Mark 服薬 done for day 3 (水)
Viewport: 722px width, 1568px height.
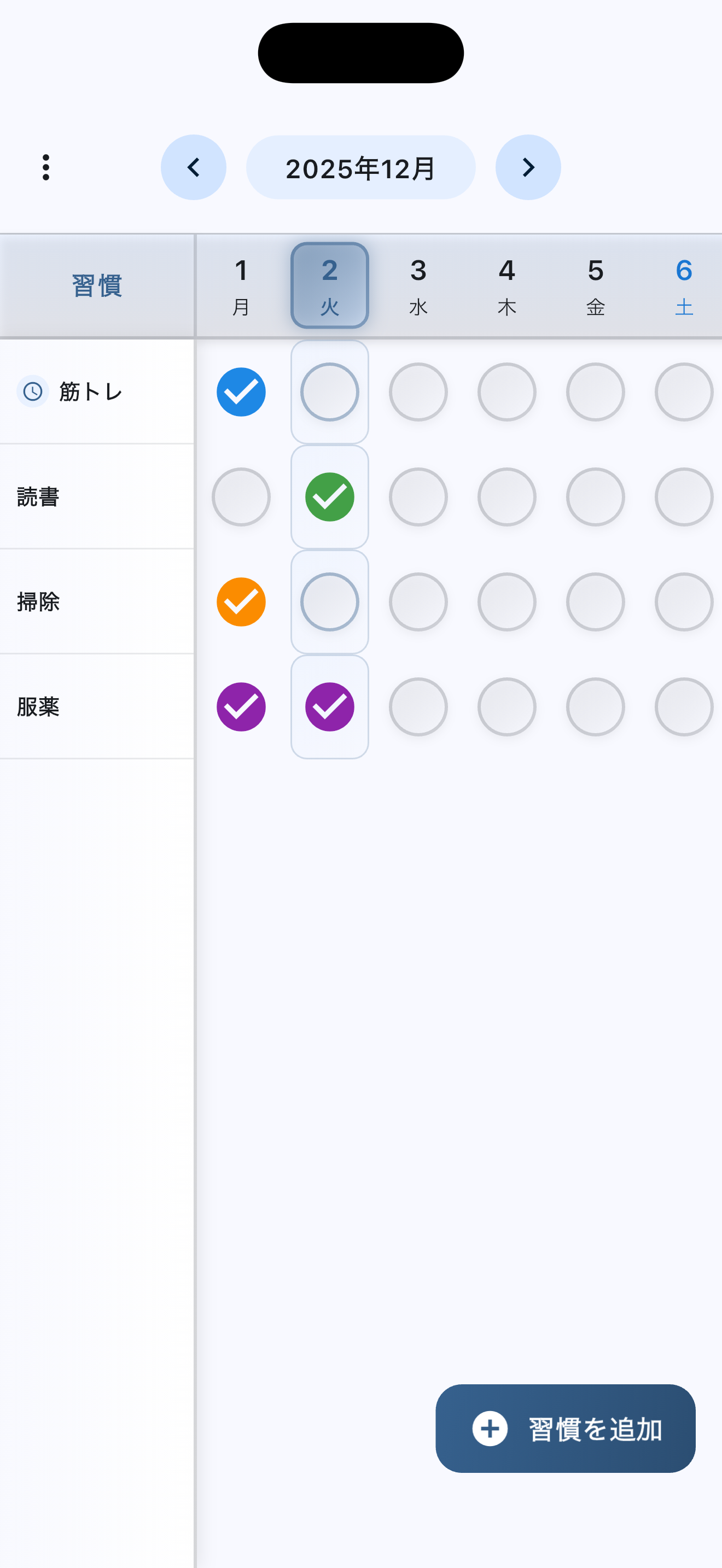coord(418,707)
